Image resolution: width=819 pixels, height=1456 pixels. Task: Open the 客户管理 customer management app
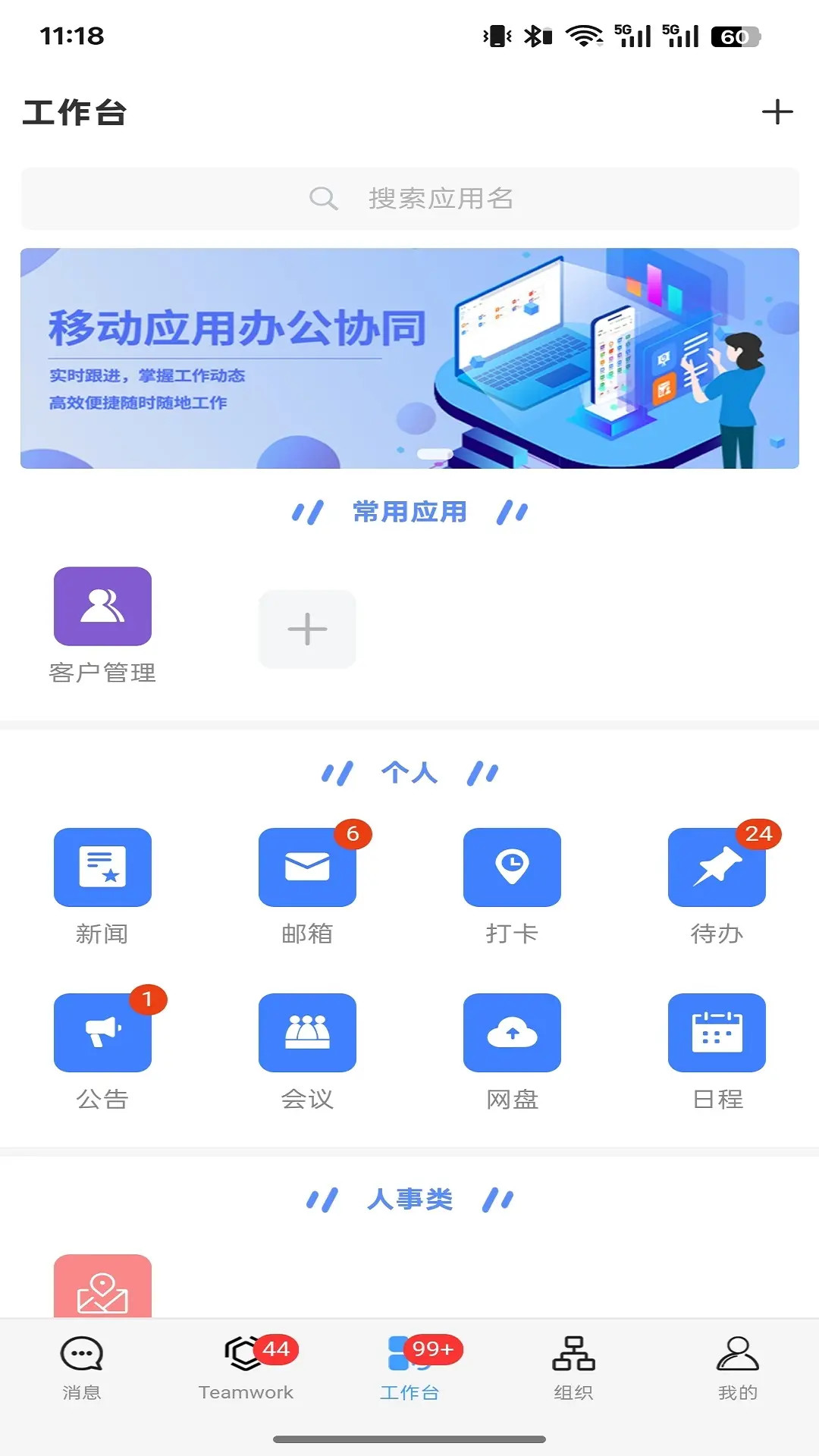click(x=103, y=607)
